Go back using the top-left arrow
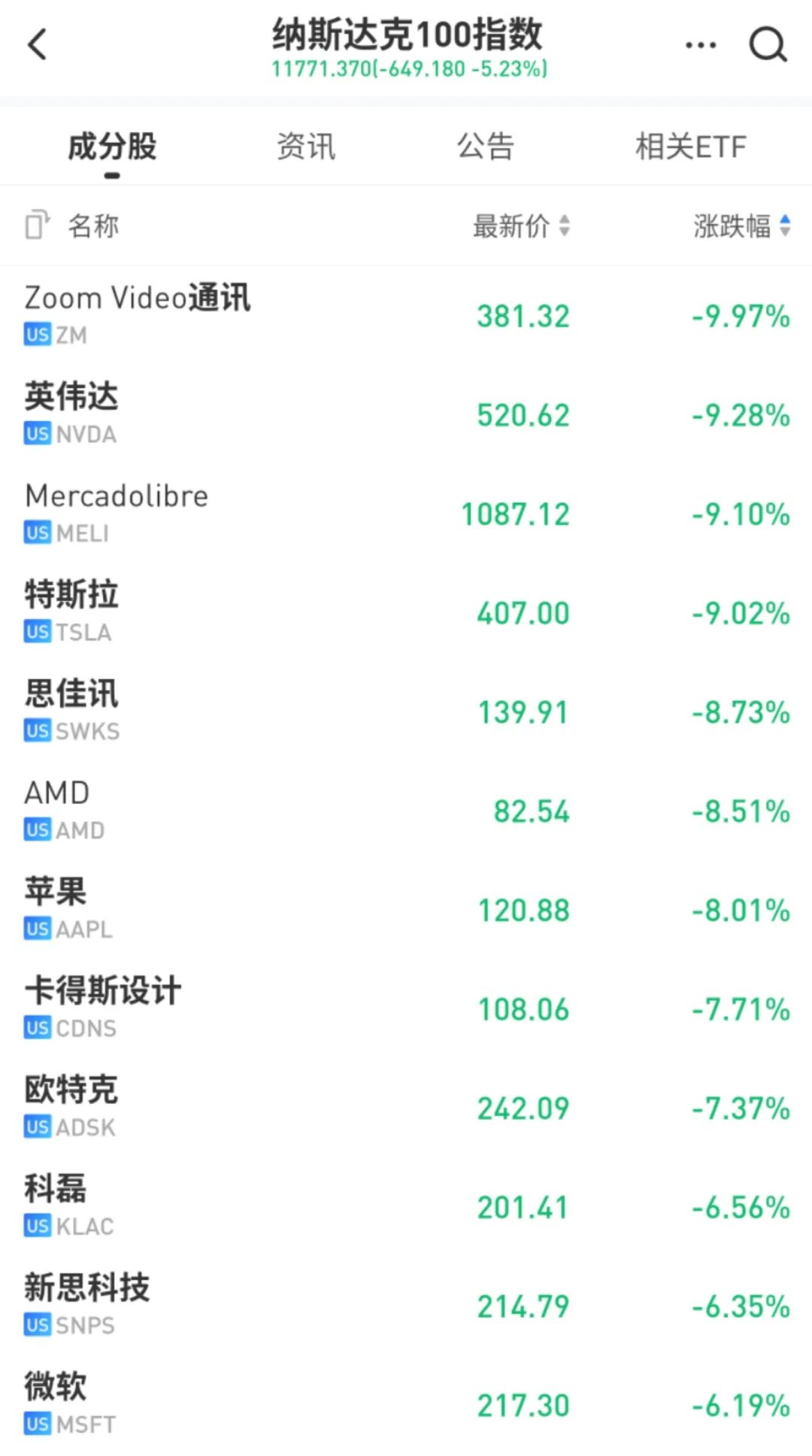812x1456 pixels. coord(38,44)
